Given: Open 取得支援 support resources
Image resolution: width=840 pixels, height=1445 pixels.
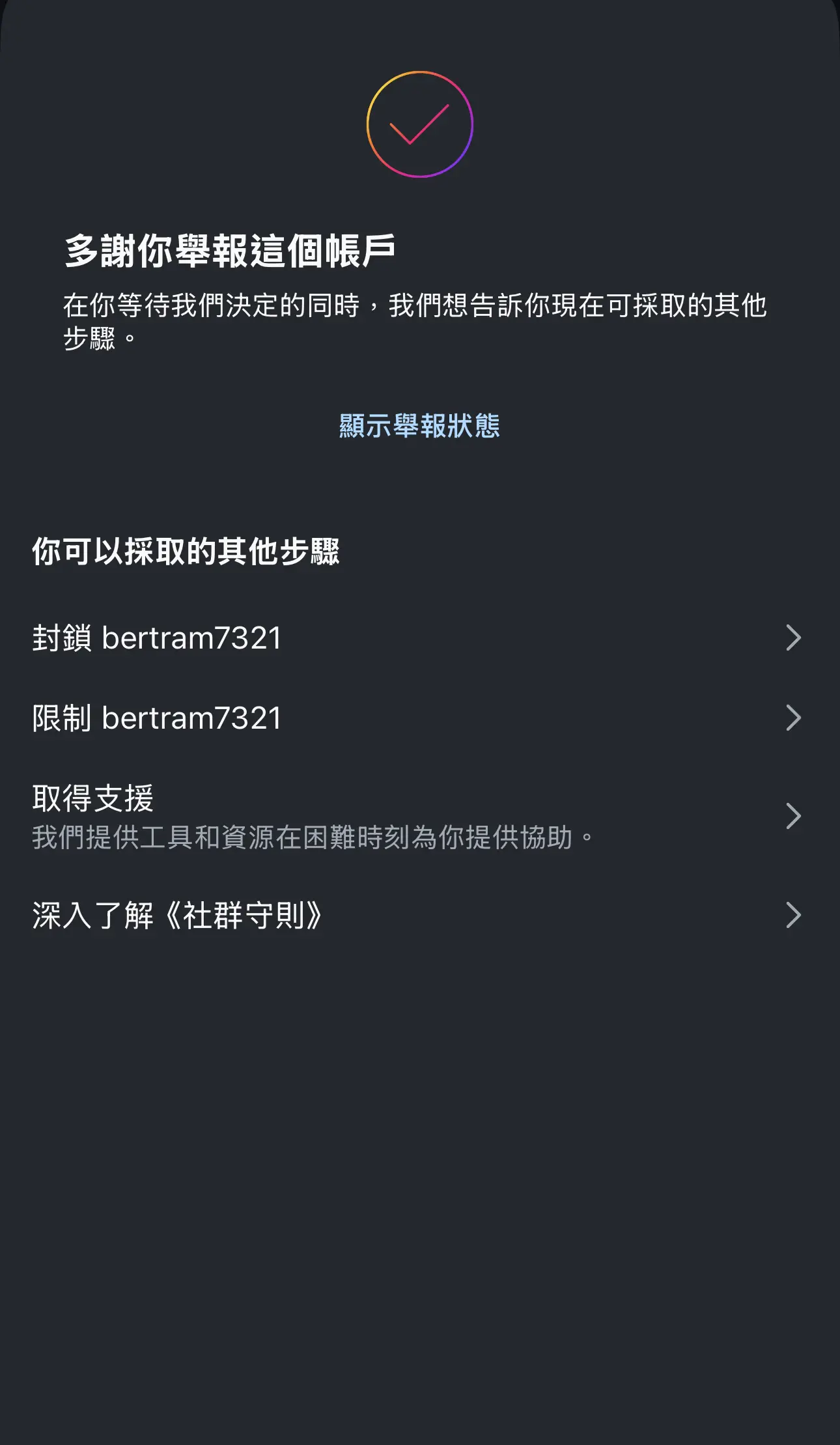Looking at the screenshot, I should [420, 816].
